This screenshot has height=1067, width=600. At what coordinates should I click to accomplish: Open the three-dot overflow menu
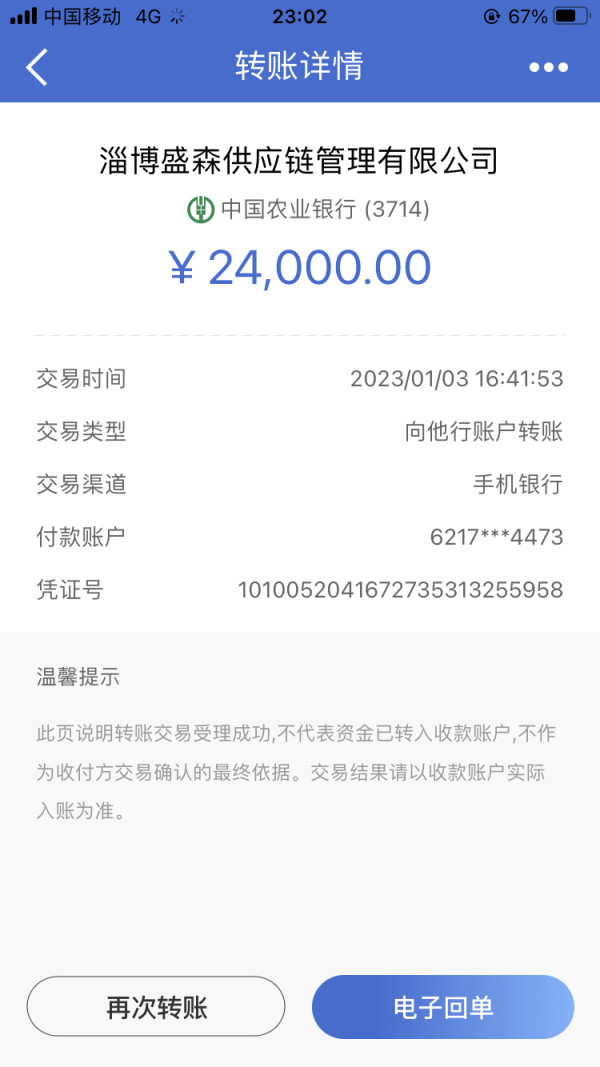[x=548, y=67]
